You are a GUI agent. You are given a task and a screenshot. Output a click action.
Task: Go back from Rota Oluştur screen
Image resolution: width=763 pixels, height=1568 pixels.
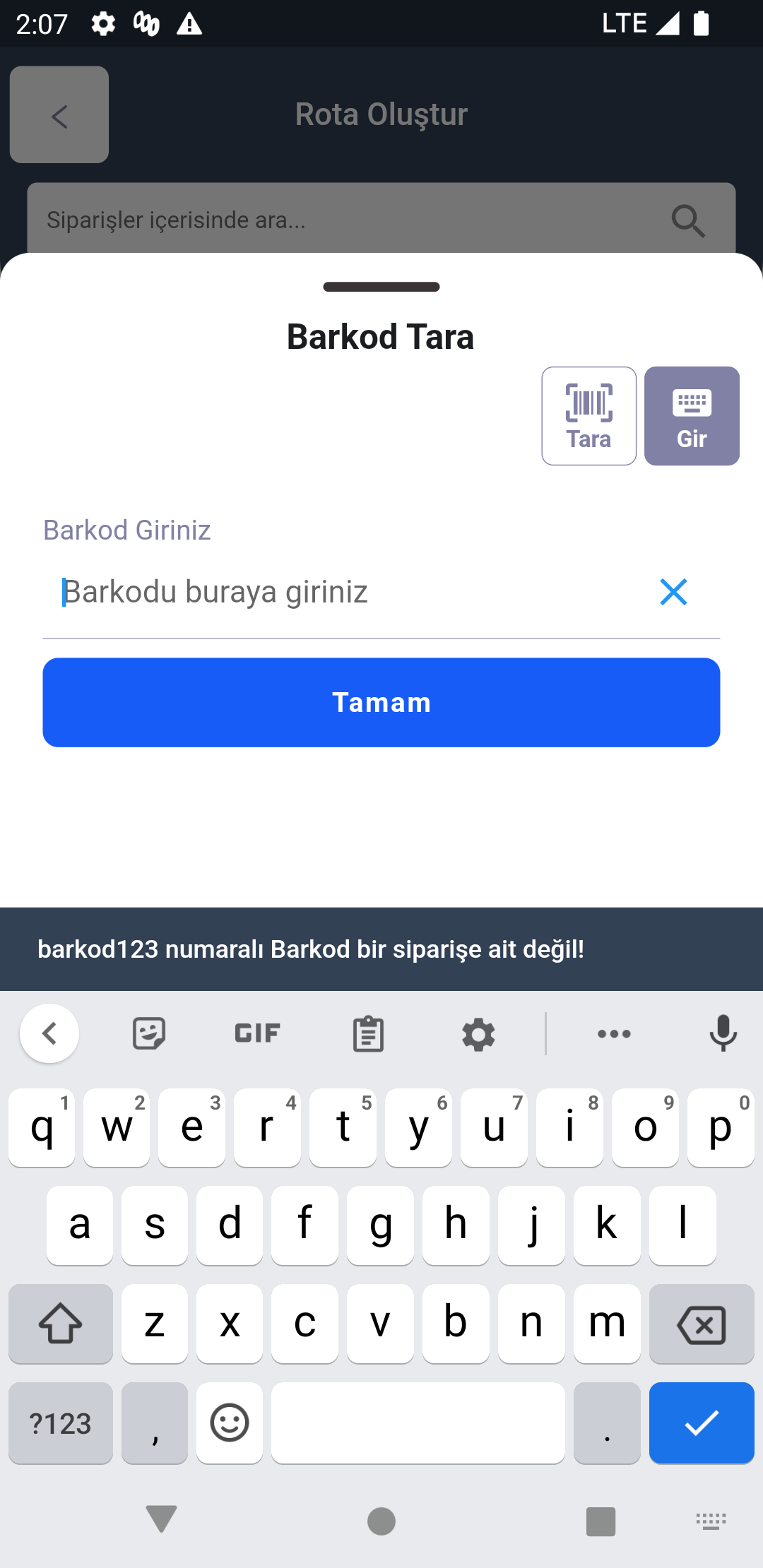pos(59,115)
